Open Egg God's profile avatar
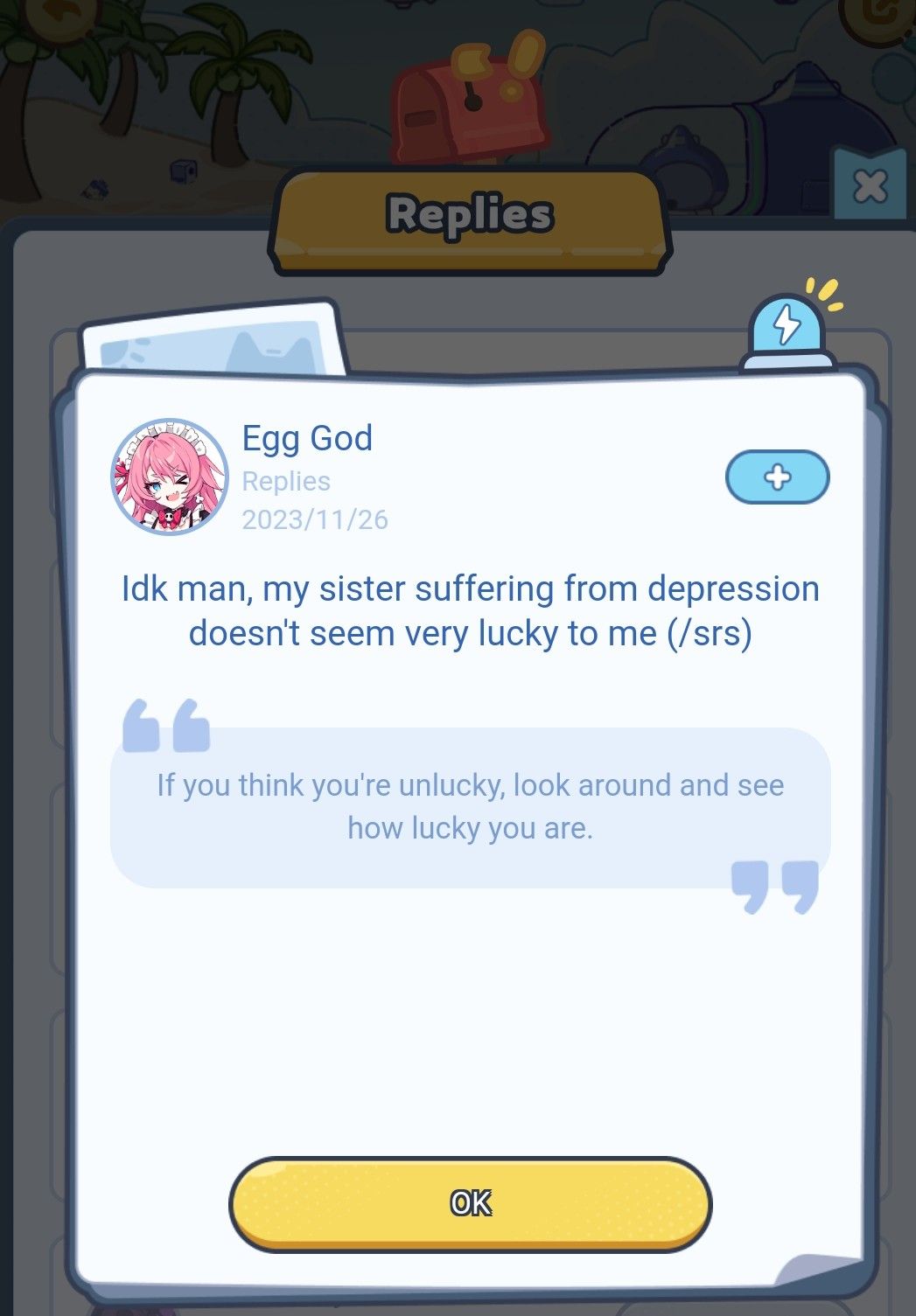916x1316 pixels. 170,477
